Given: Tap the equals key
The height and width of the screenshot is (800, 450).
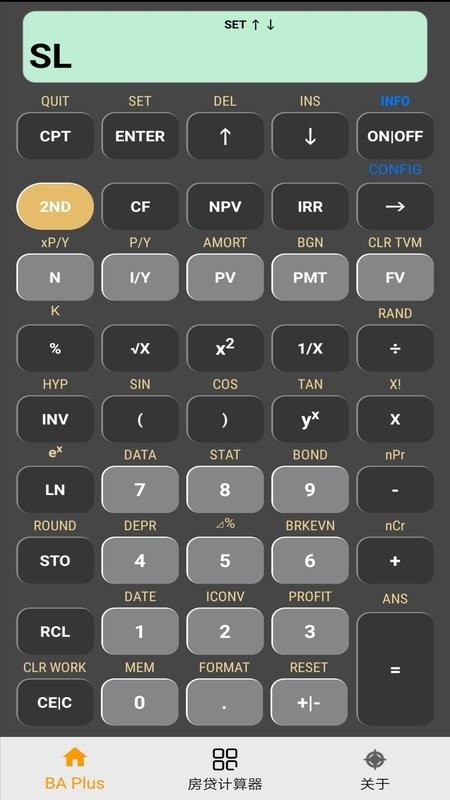Looking at the screenshot, I should [395, 669].
